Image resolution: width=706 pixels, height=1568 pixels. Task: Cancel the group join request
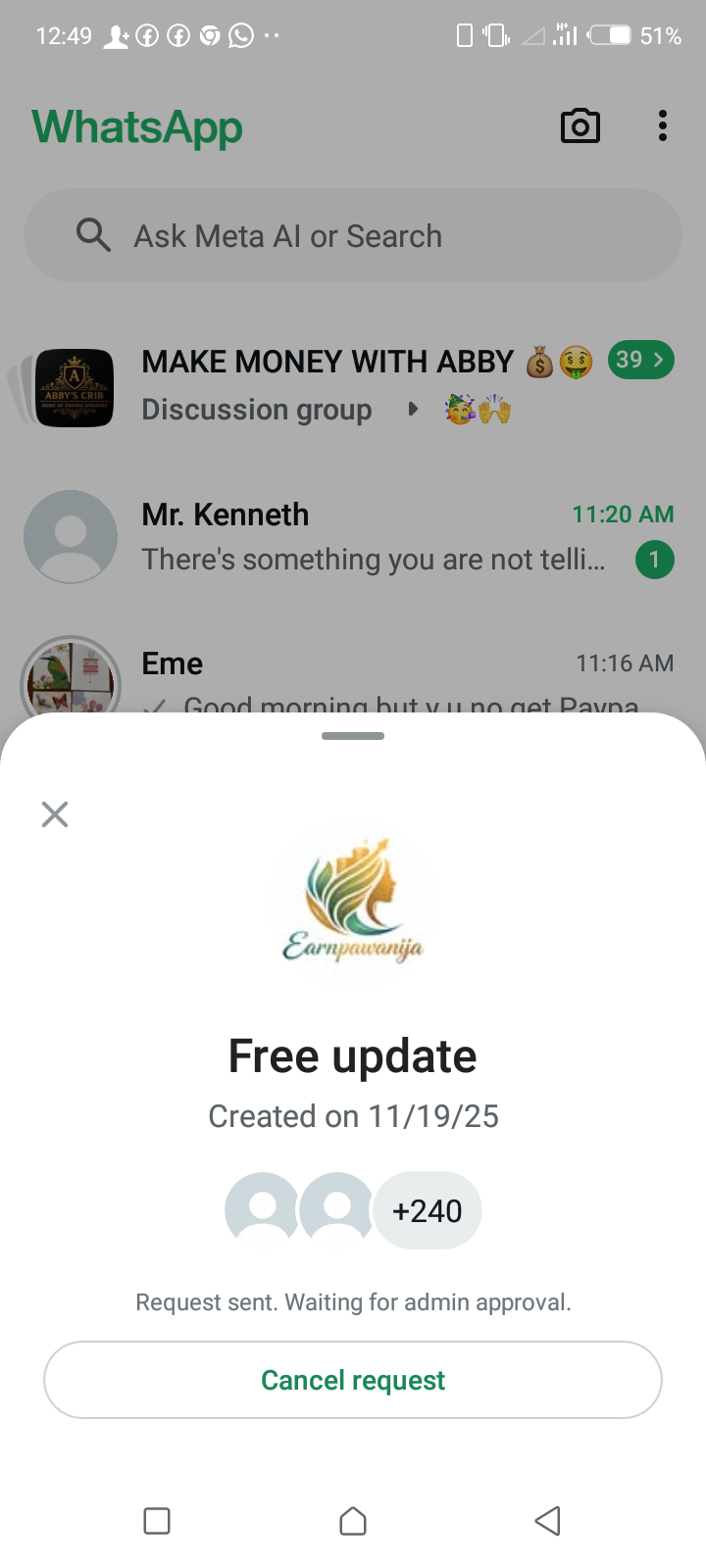click(x=353, y=1380)
